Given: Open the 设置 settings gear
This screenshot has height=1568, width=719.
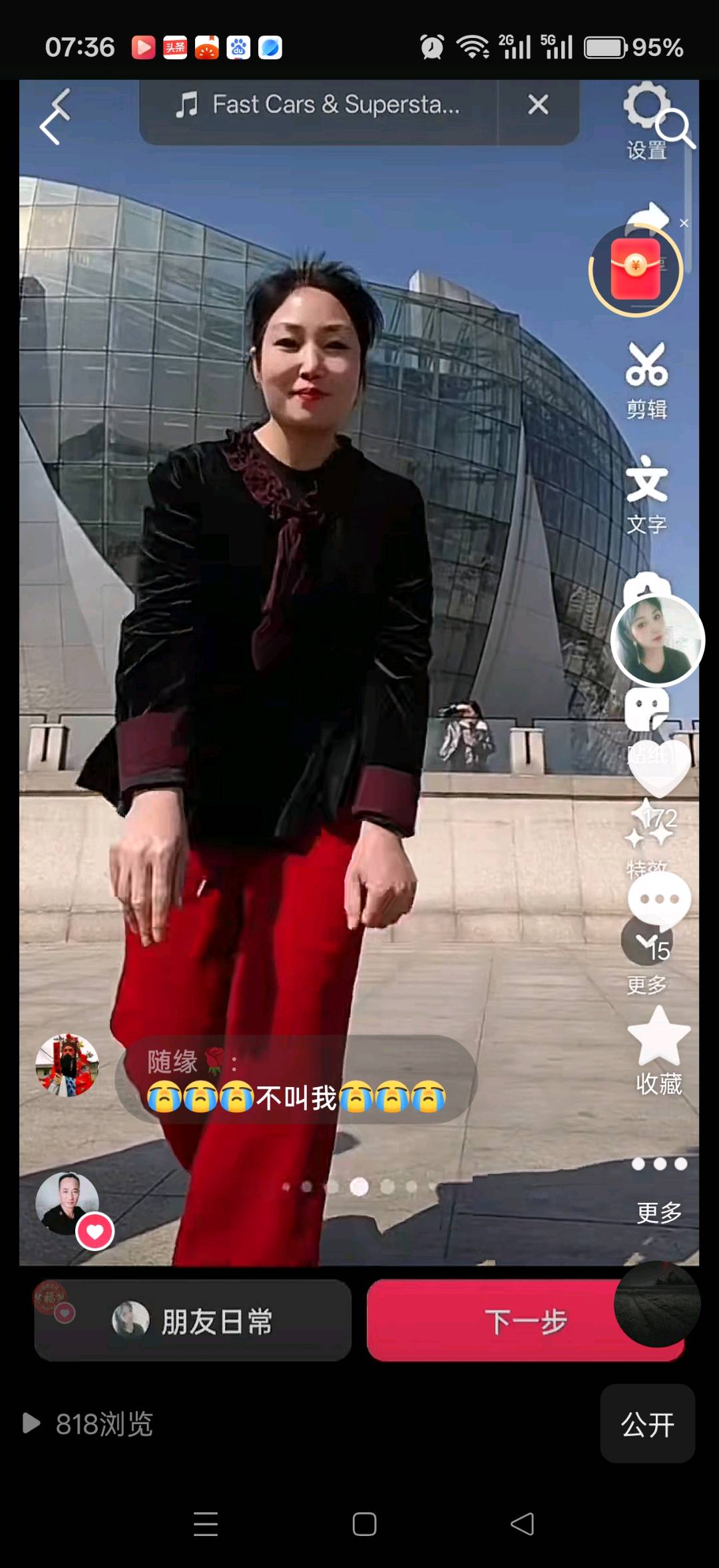Looking at the screenshot, I should [646, 120].
